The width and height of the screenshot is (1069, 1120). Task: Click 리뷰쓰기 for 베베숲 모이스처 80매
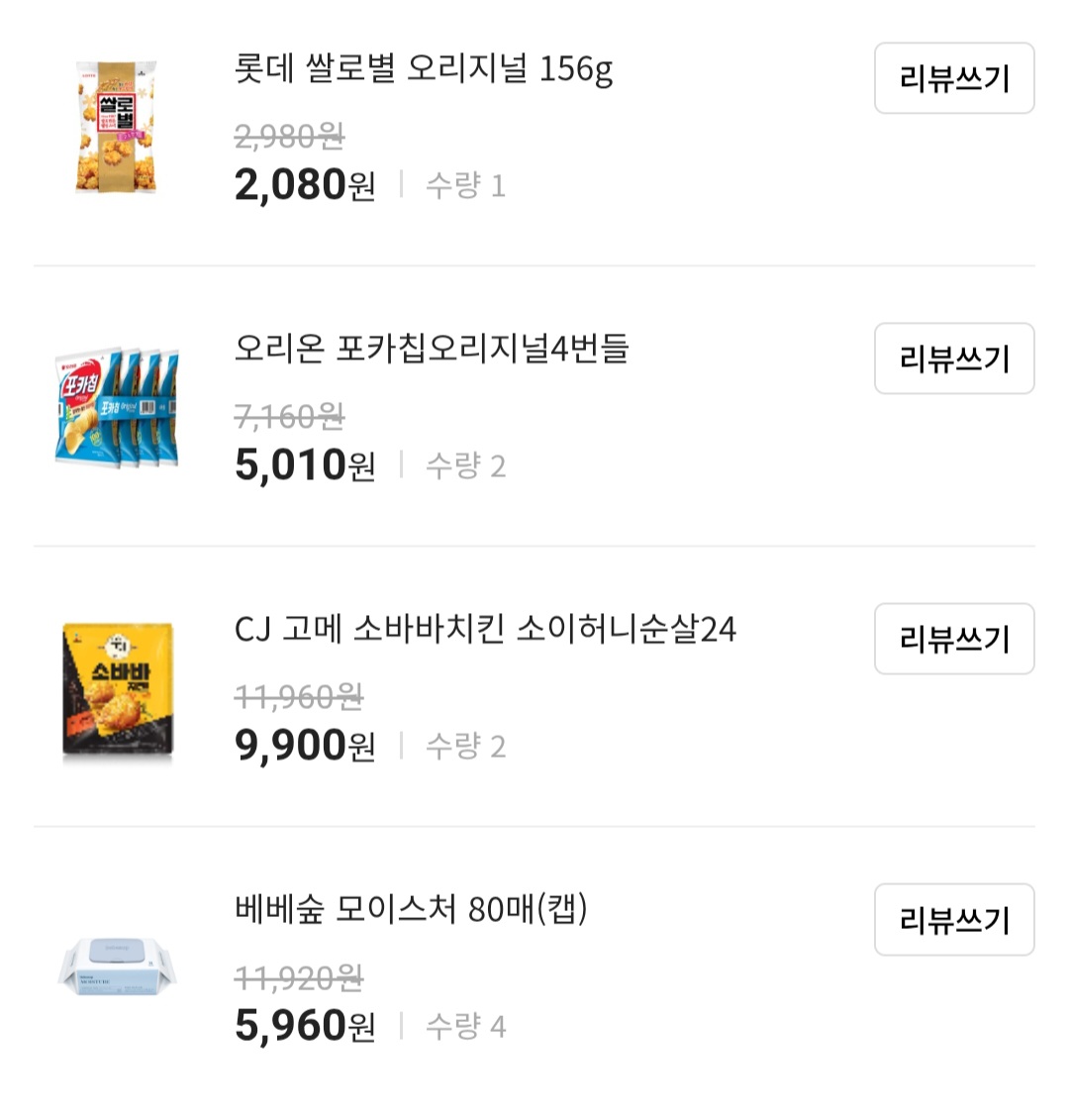953,921
